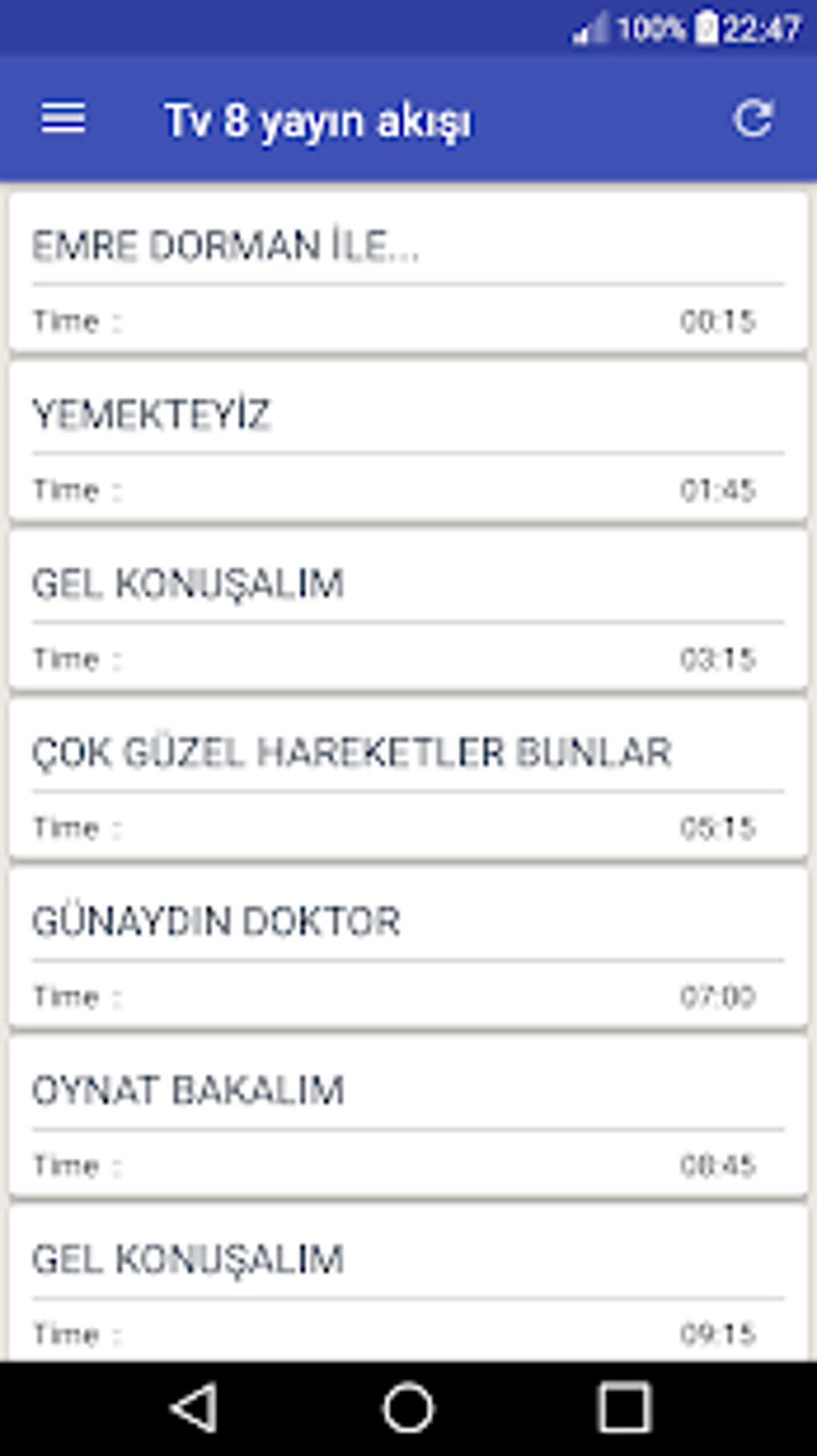Open the hamburger navigation drawer

(x=63, y=119)
